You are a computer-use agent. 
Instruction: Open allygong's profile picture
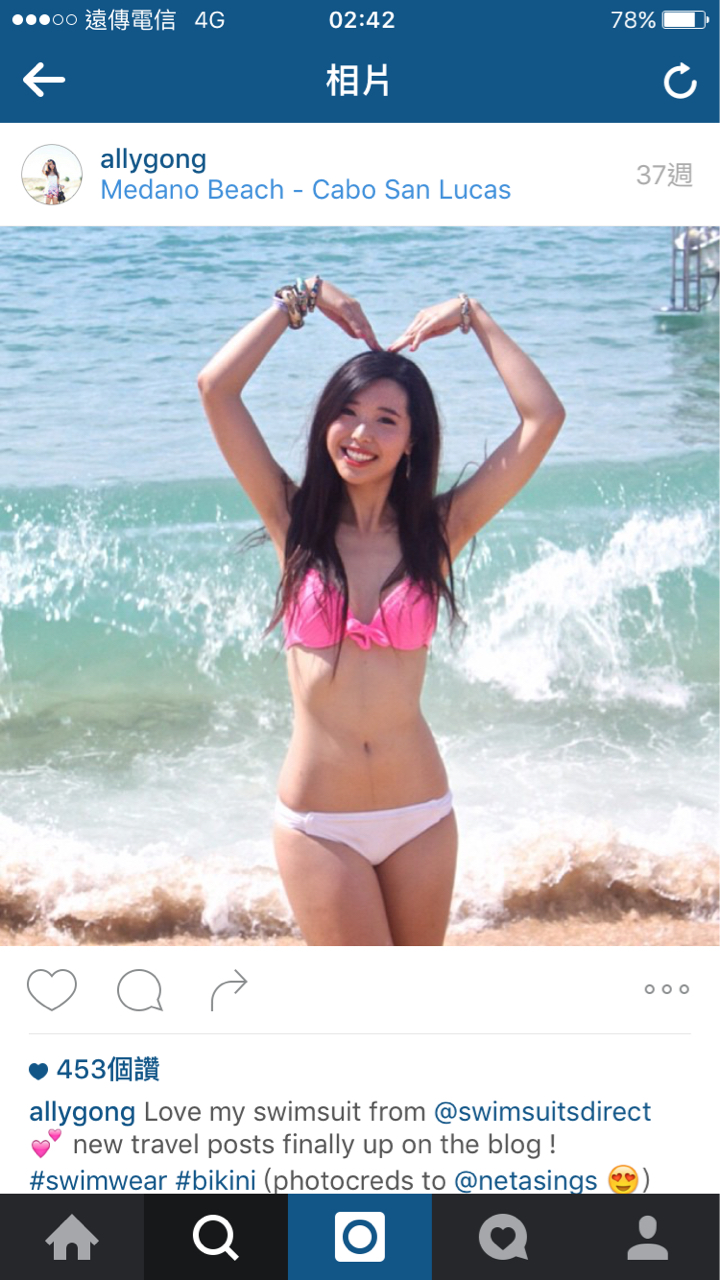[x=52, y=175]
